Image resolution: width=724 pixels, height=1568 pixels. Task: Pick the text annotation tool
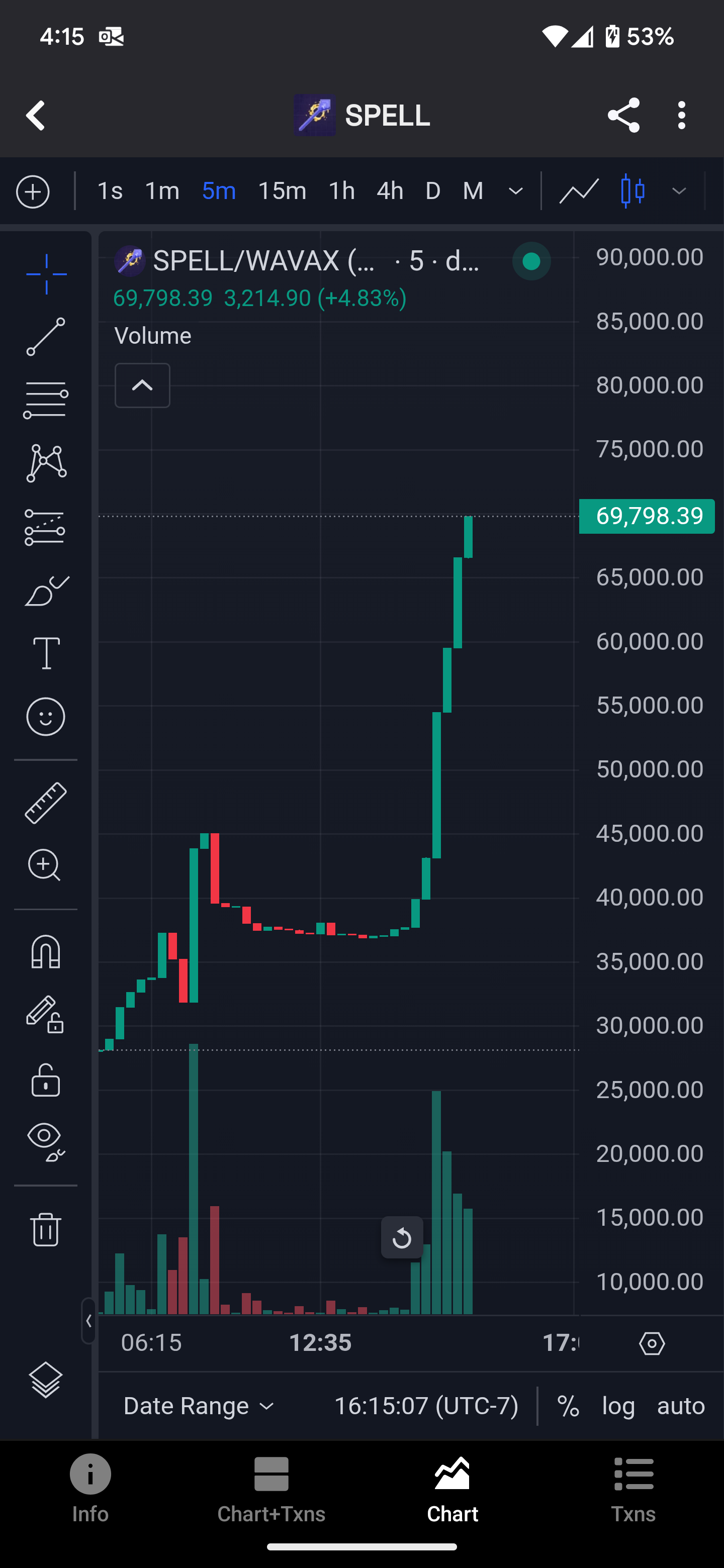point(46,653)
